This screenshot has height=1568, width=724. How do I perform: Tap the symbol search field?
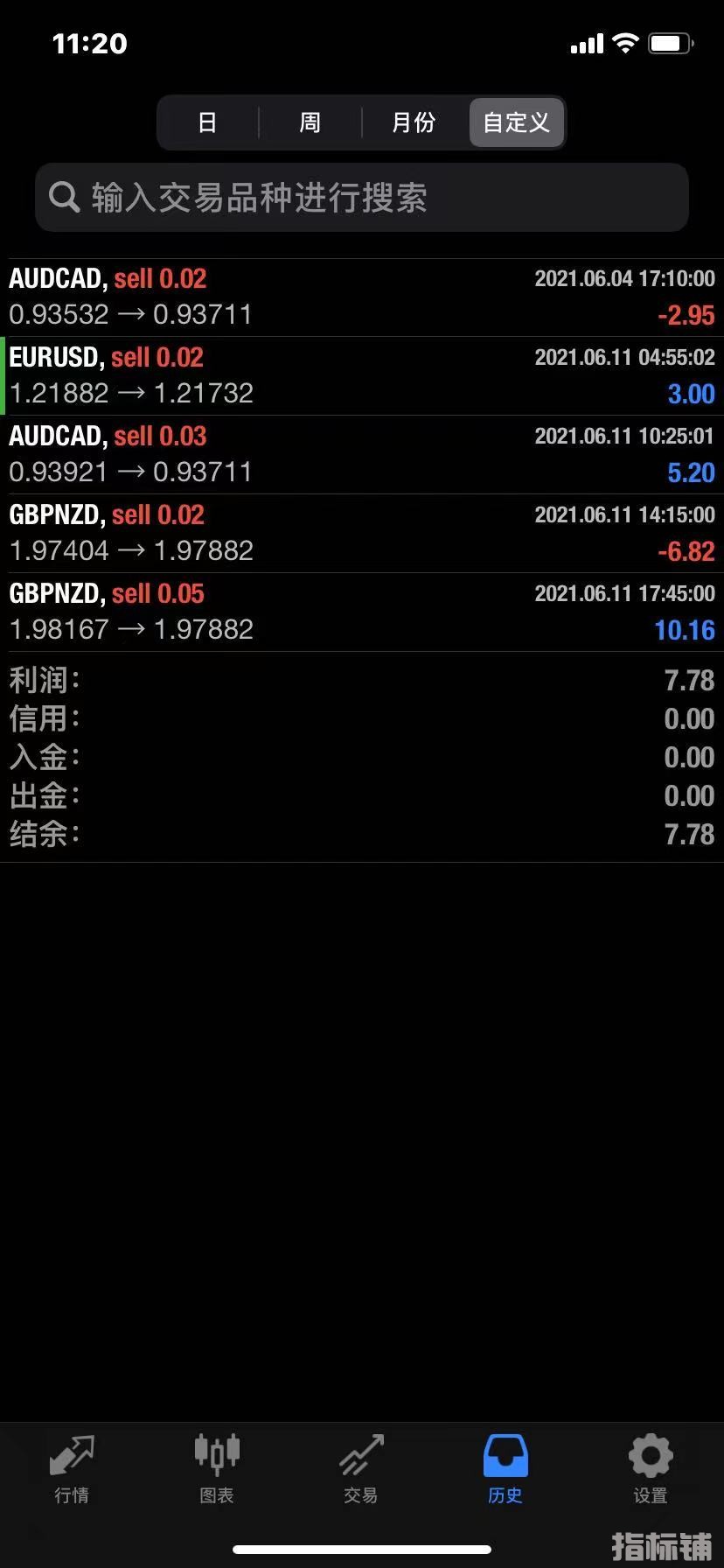pos(362,198)
